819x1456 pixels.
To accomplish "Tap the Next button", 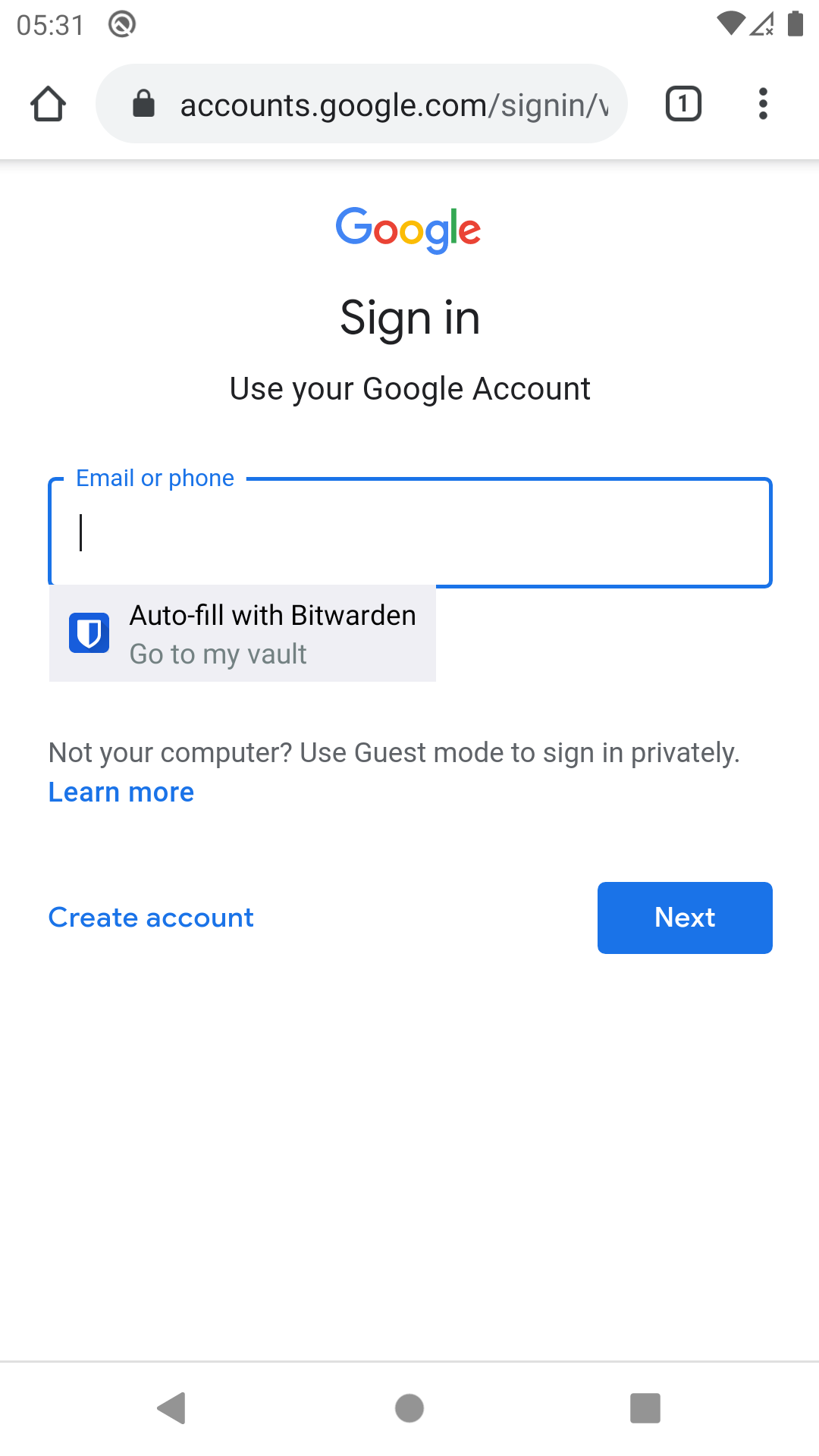I will 684,918.
